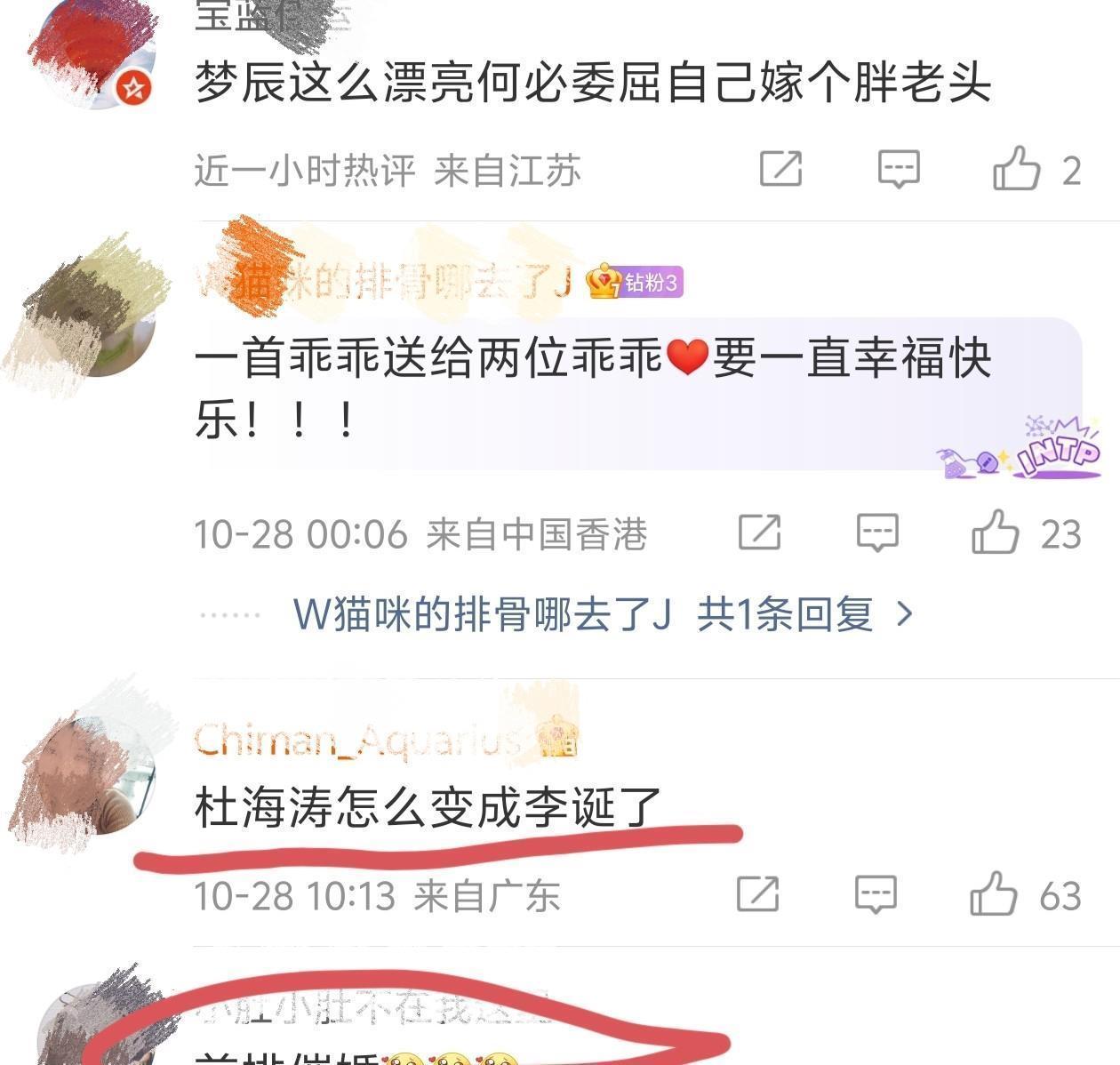
Task: Open avatar of the 梦辰这么漂亮 commenter
Action: point(89,53)
